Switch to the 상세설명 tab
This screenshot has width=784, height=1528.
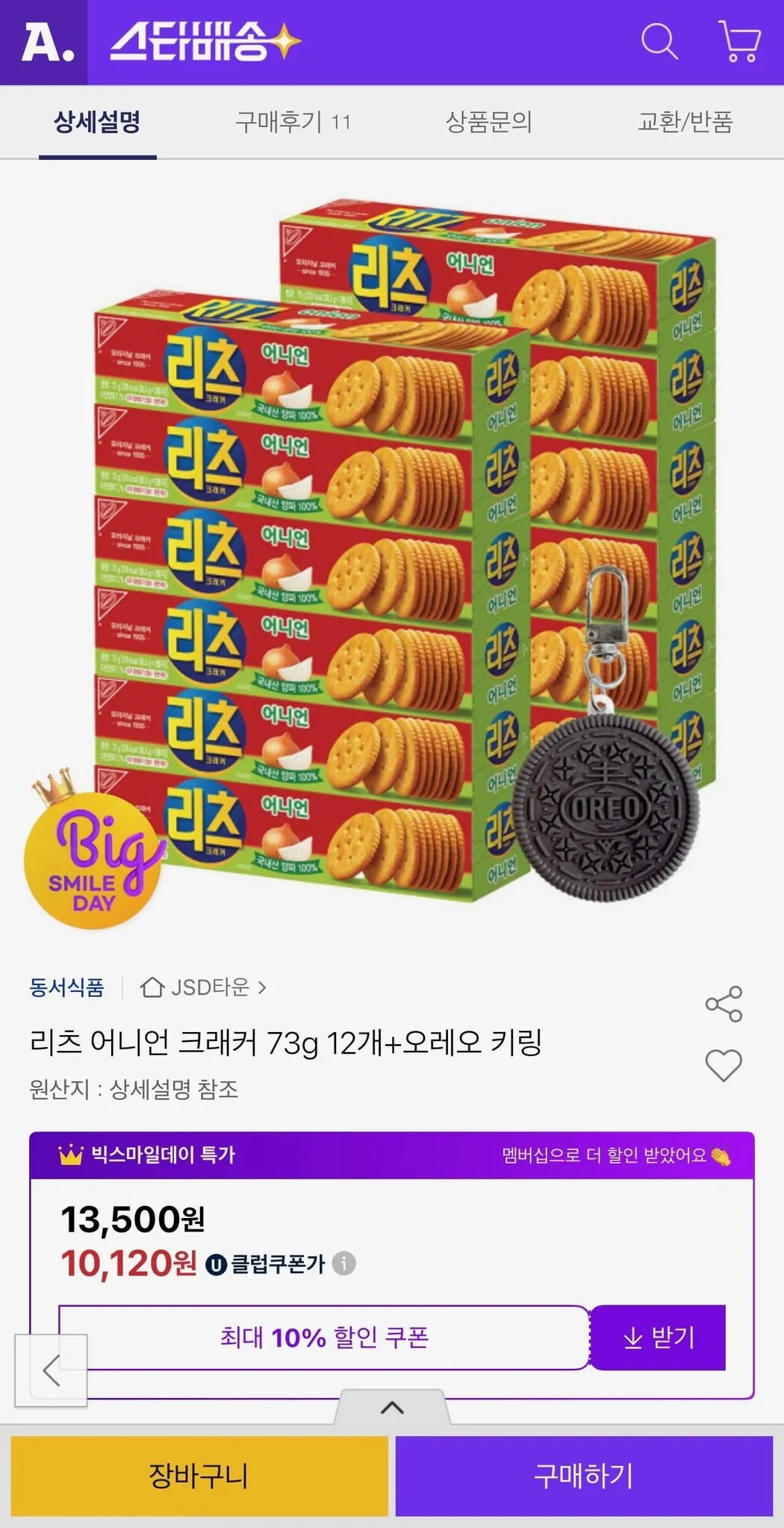pyautogui.click(x=97, y=122)
